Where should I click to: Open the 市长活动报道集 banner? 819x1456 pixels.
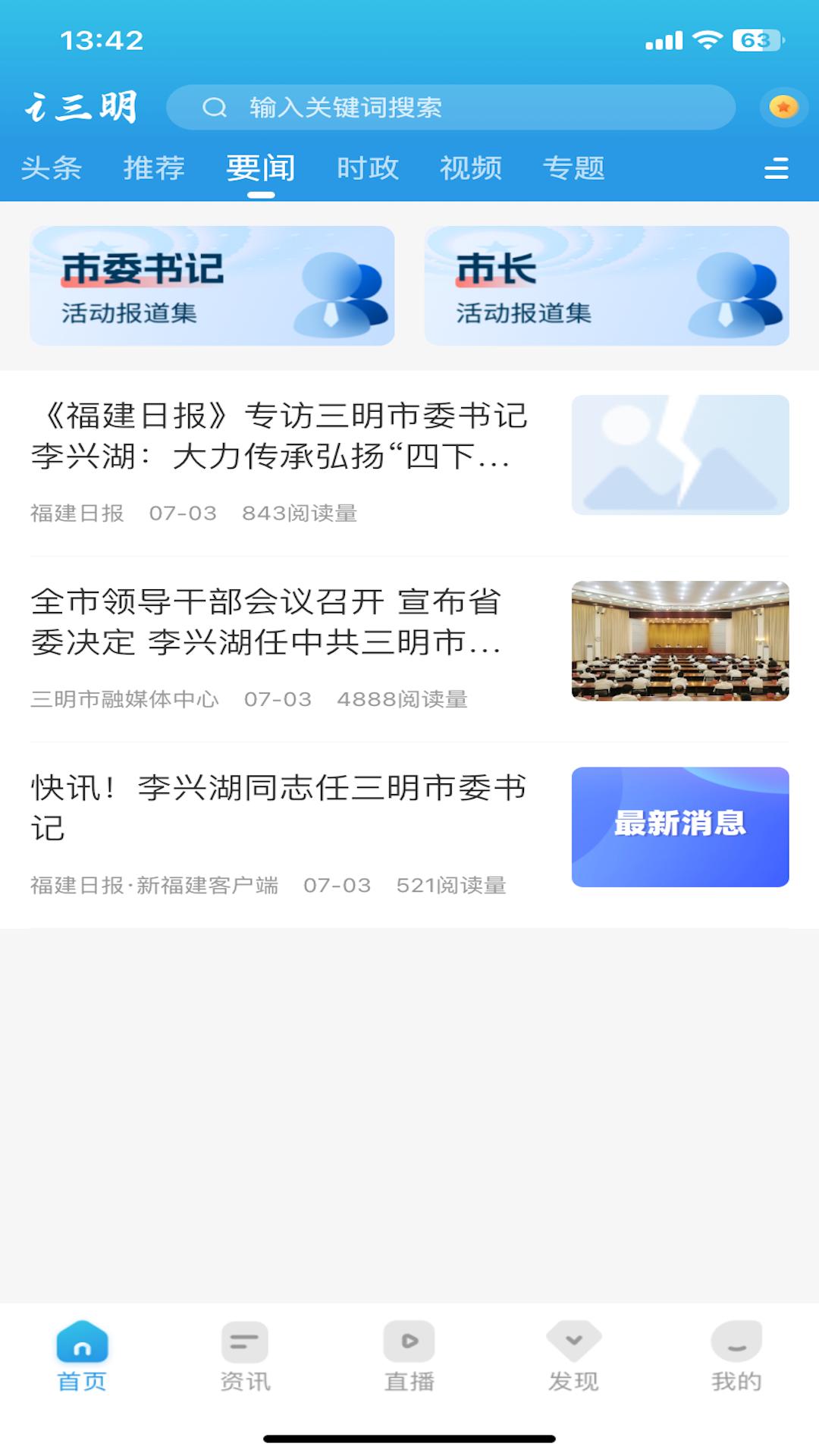point(607,286)
